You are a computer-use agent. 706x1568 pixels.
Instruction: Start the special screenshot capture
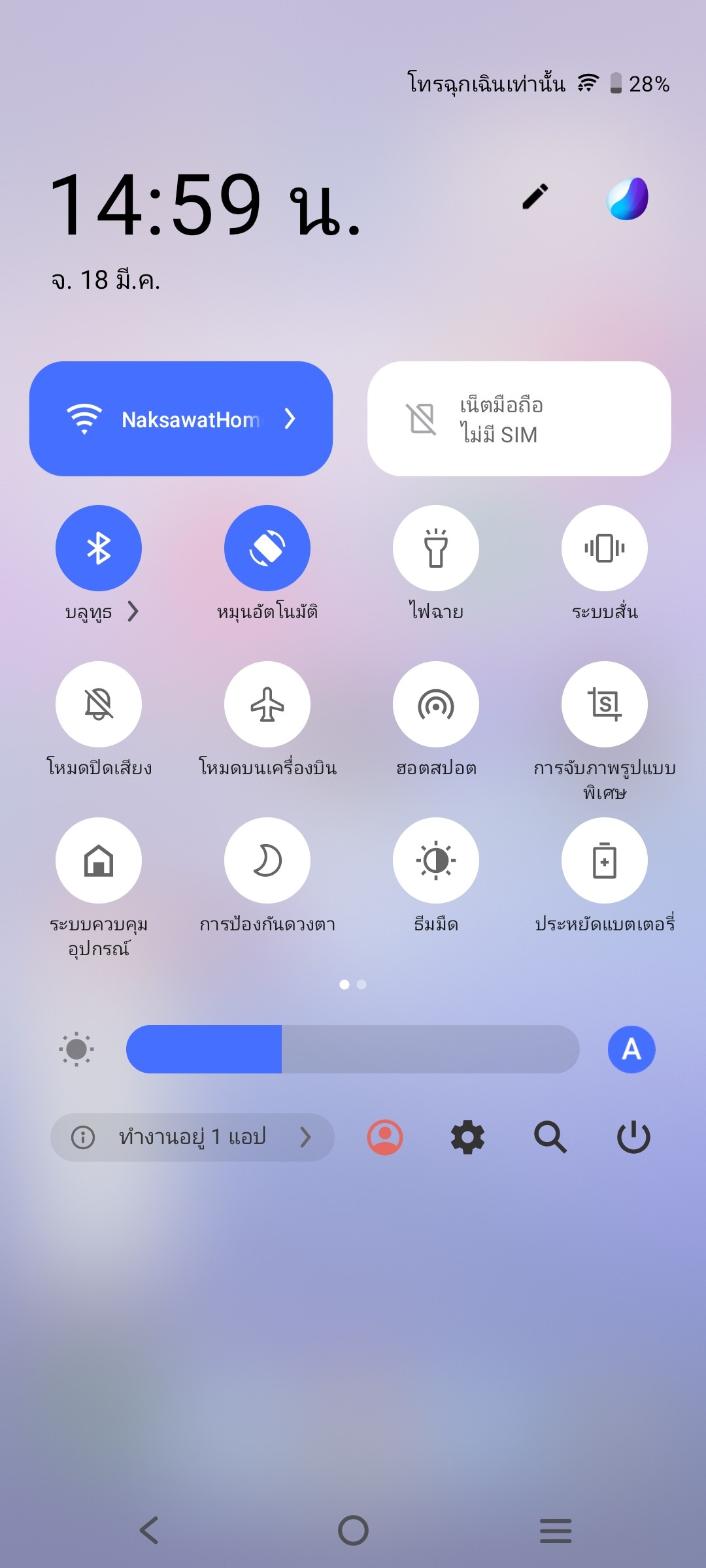[x=604, y=704]
